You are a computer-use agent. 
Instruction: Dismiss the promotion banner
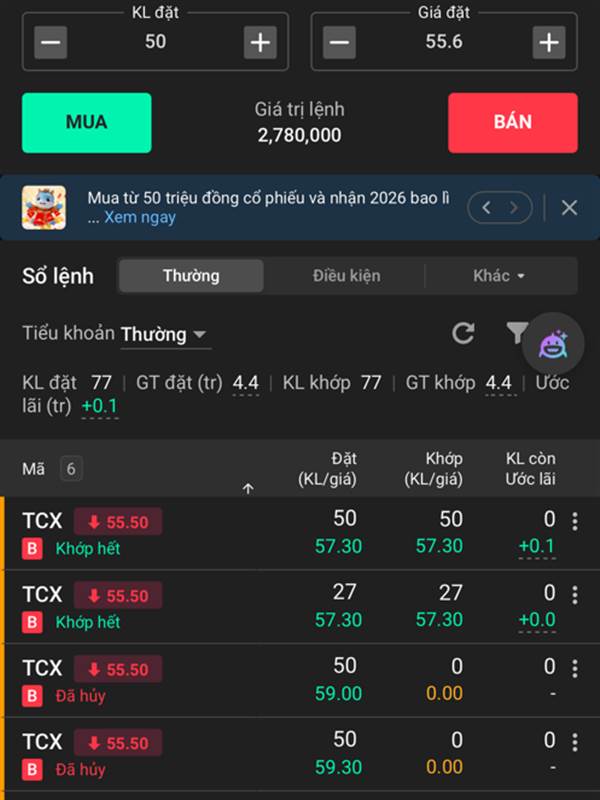(569, 208)
